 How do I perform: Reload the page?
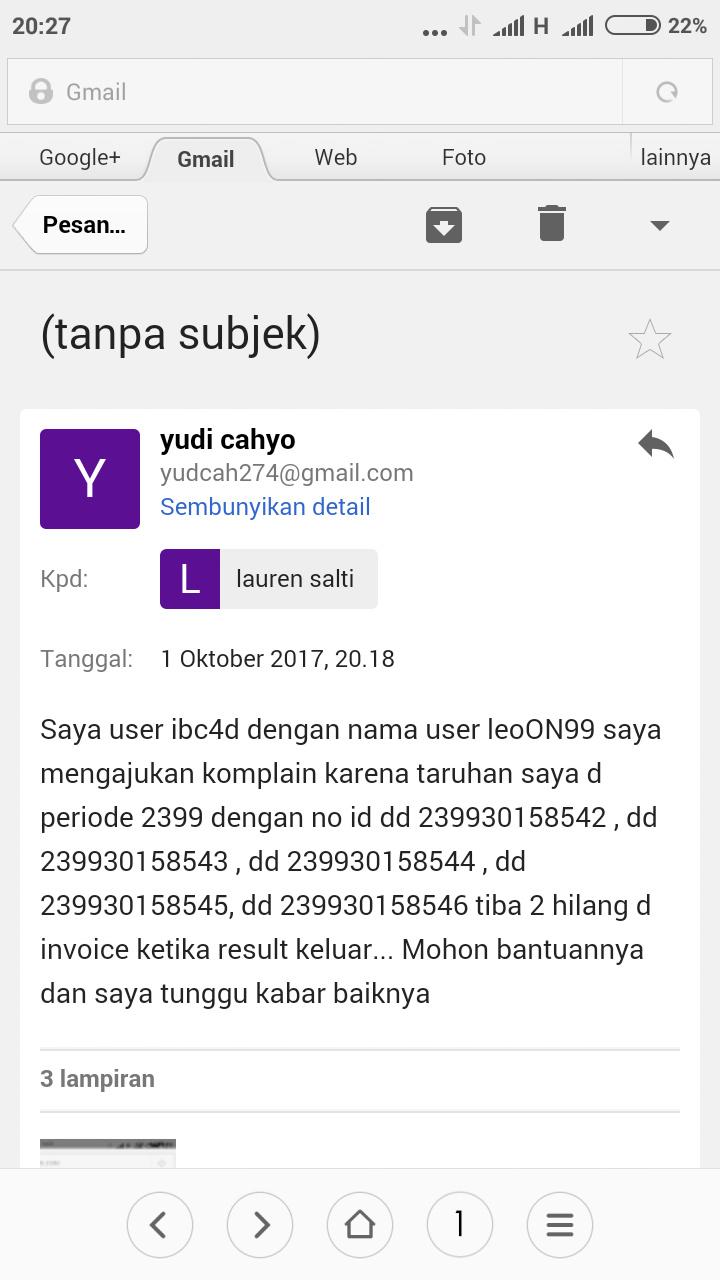(667, 92)
